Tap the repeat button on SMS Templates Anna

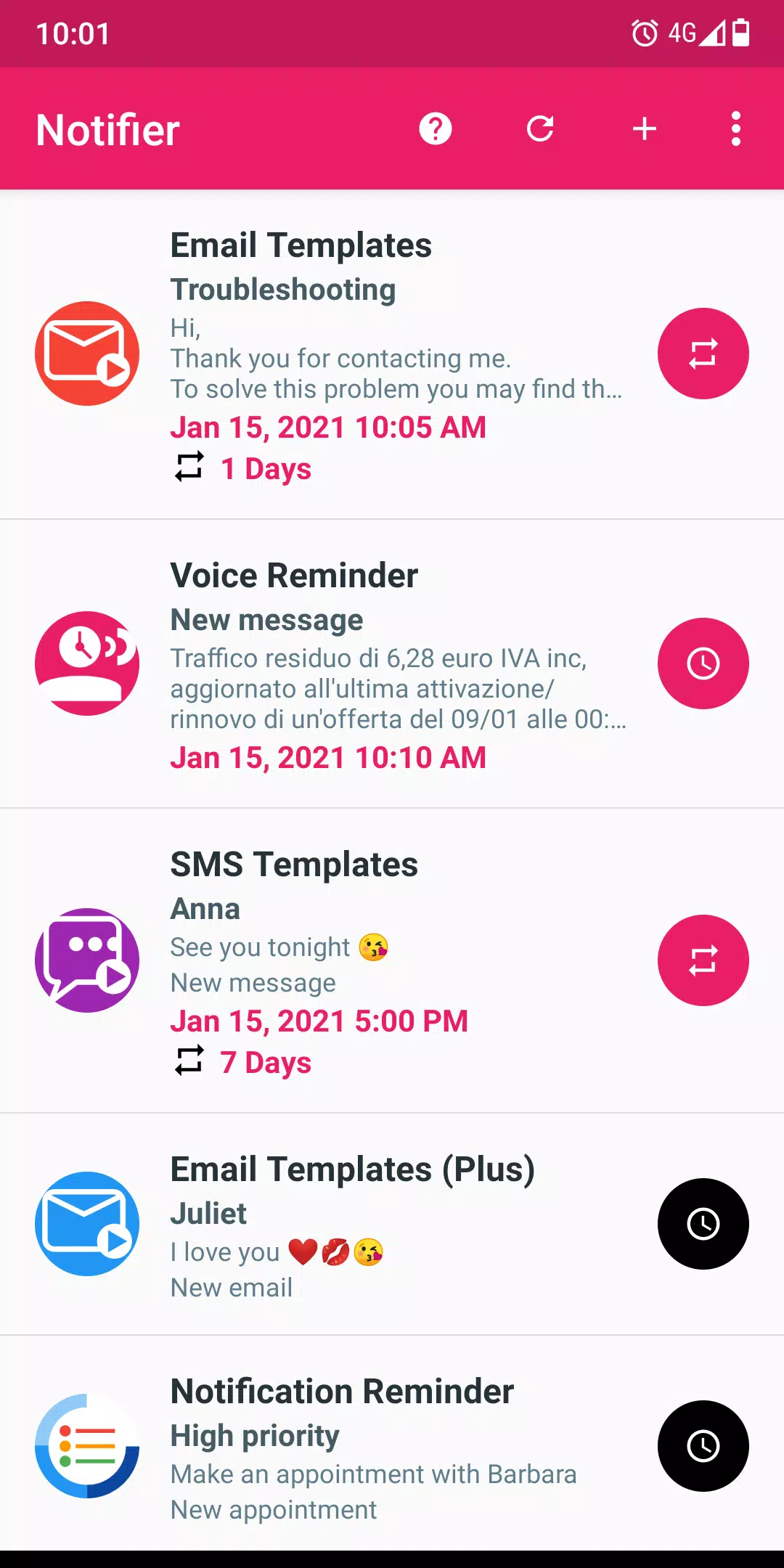pyautogui.click(x=703, y=960)
